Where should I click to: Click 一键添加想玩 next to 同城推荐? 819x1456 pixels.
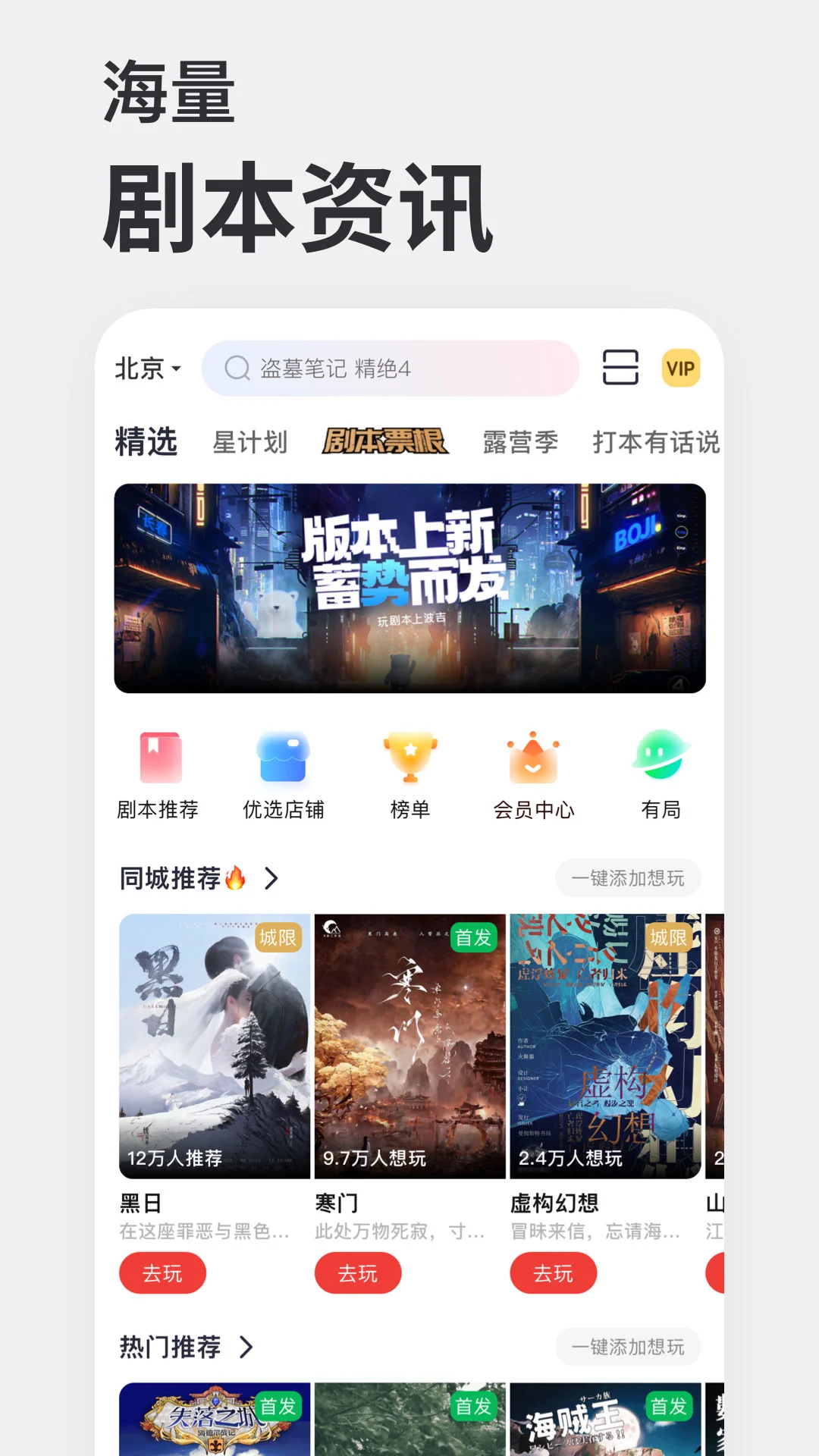628,878
